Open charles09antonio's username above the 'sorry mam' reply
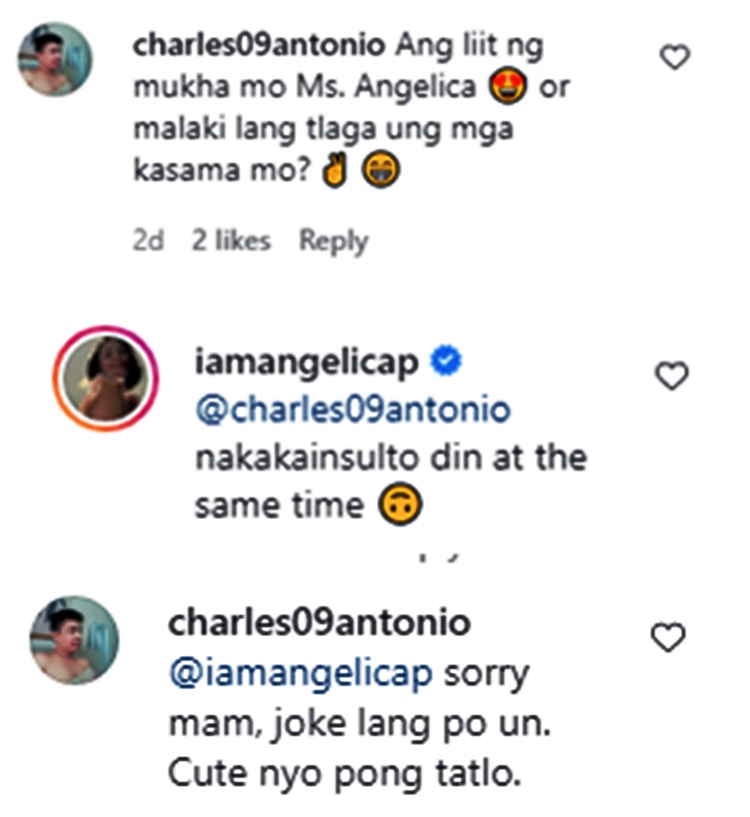Screen dimensions: 750x817 pos(319,624)
